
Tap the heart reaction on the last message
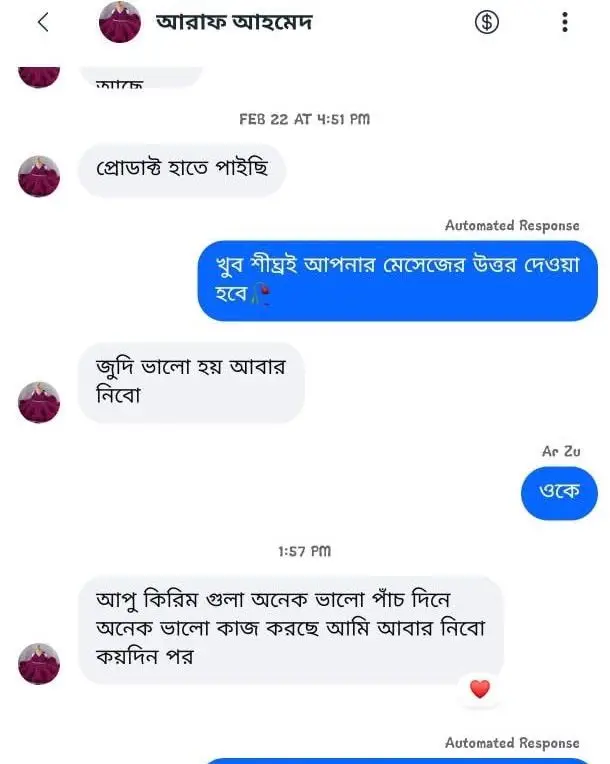(x=480, y=688)
